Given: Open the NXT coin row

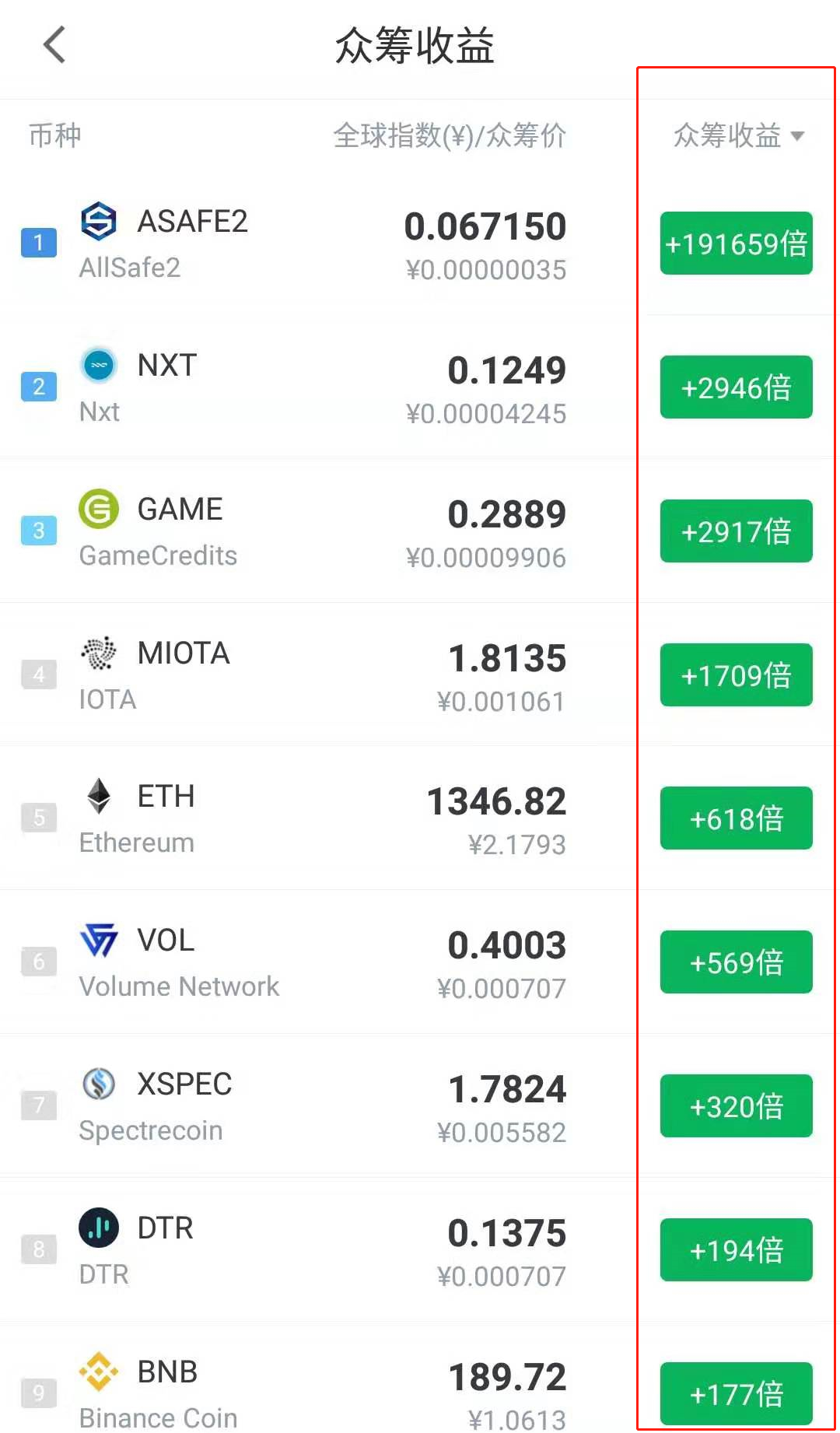Looking at the screenshot, I should [x=420, y=387].
